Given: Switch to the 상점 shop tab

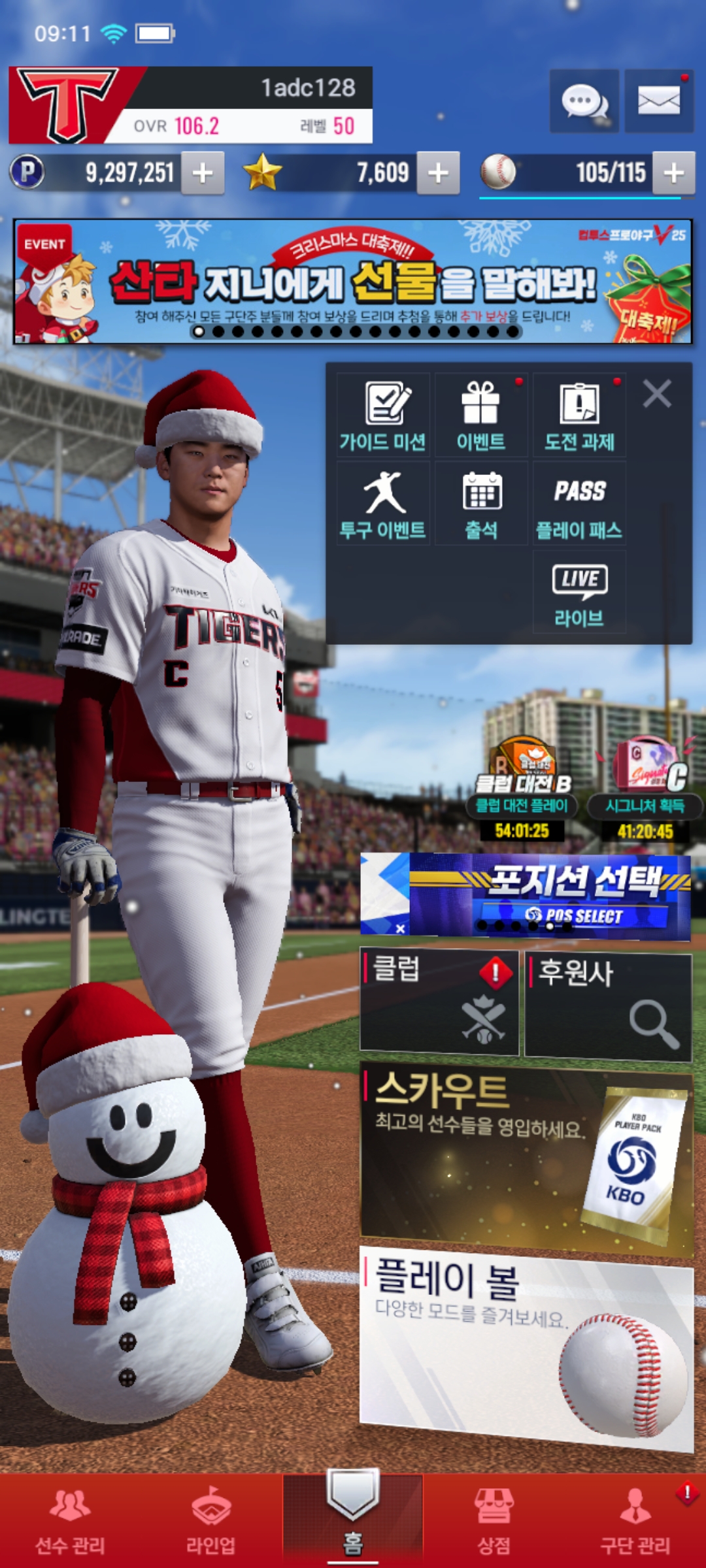Looking at the screenshot, I should click(x=494, y=1521).
